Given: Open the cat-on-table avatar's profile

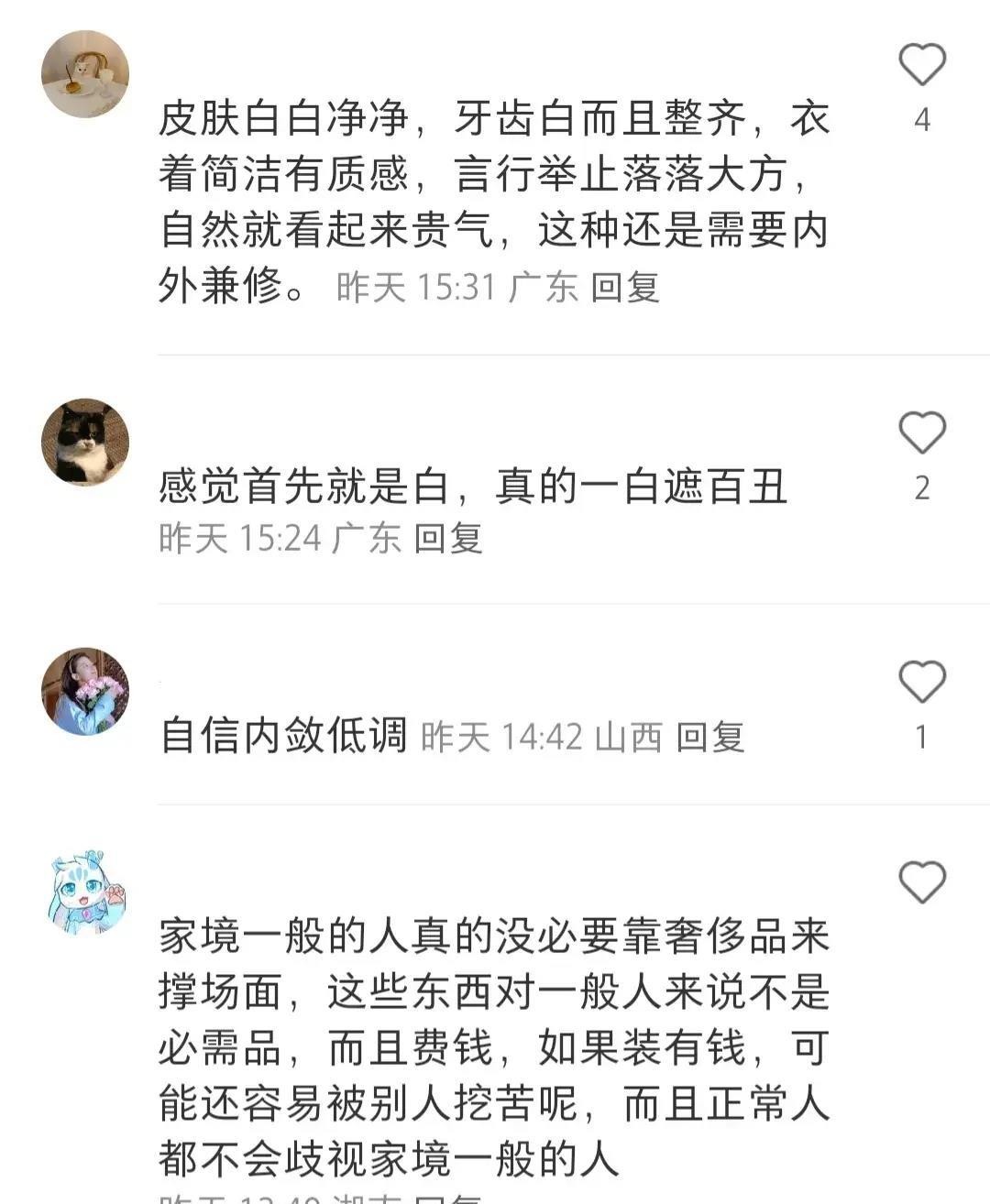Looking at the screenshot, I should tap(85, 74).
